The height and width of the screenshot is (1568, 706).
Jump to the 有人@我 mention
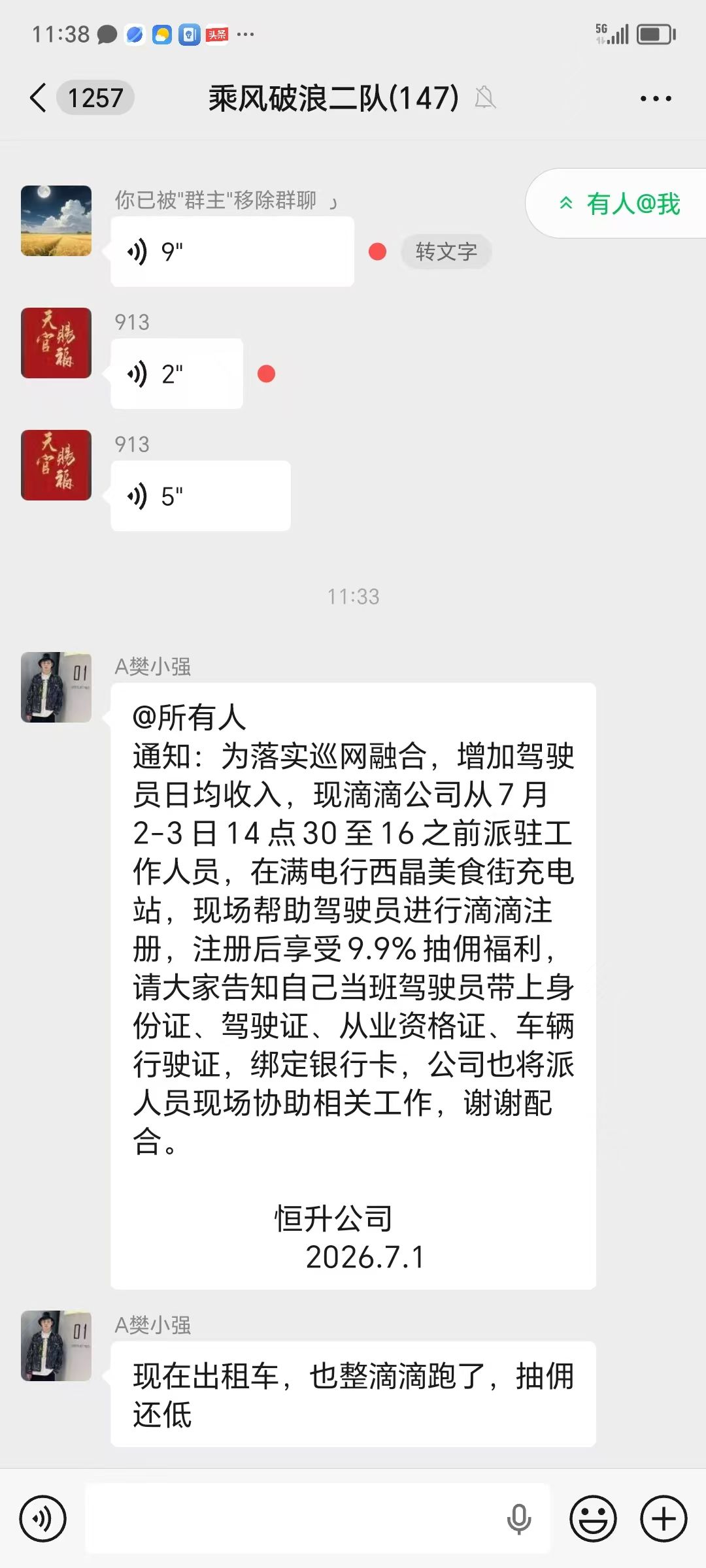pyautogui.click(x=619, y=204)
